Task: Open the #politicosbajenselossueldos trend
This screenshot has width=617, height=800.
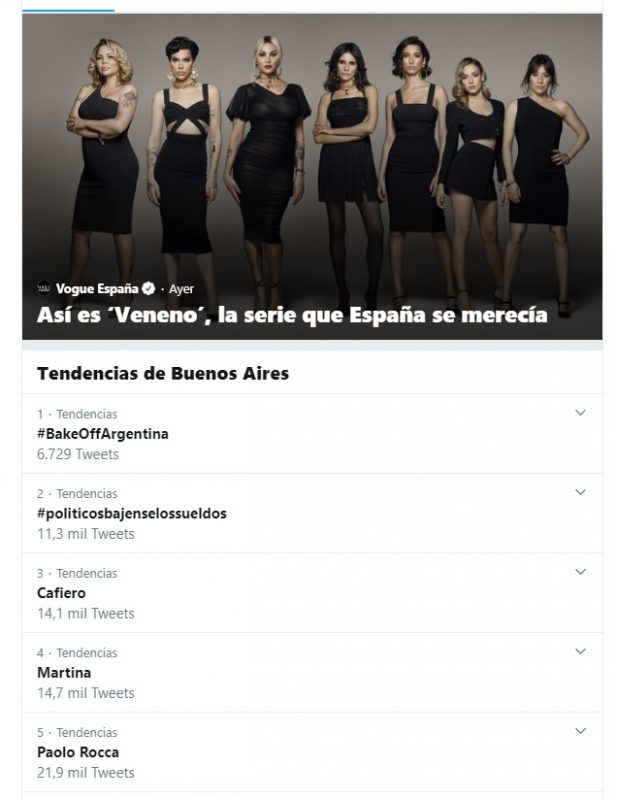Action: tap(132, 514)
